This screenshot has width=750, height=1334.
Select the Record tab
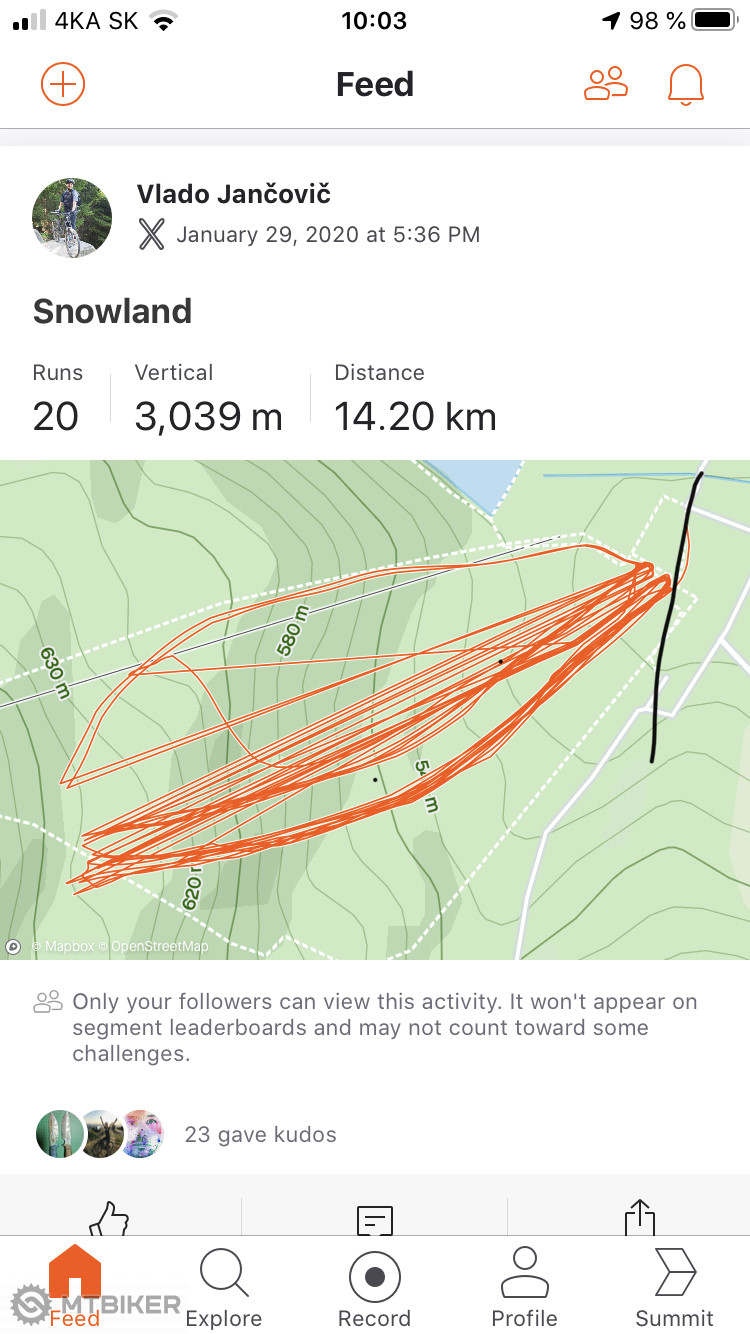(375, 1287)
